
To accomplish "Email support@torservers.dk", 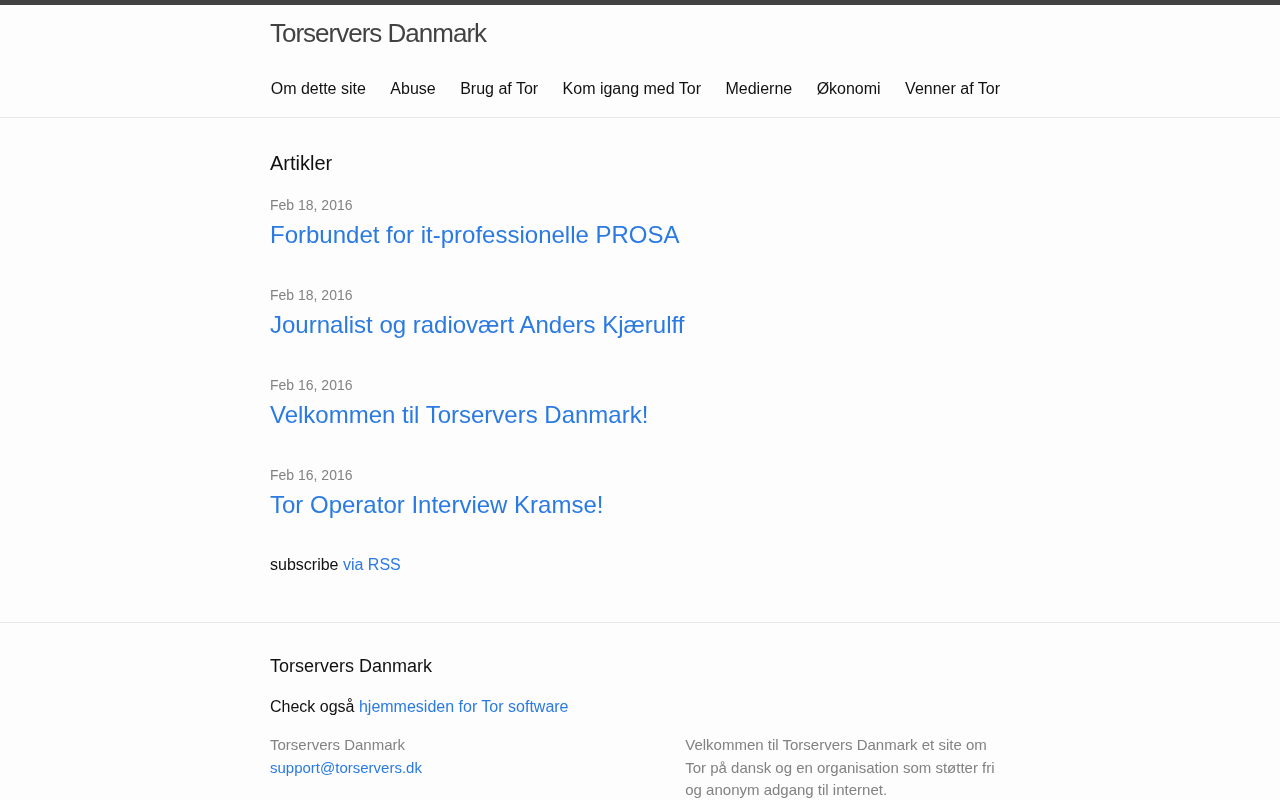I will coord(346,768).
